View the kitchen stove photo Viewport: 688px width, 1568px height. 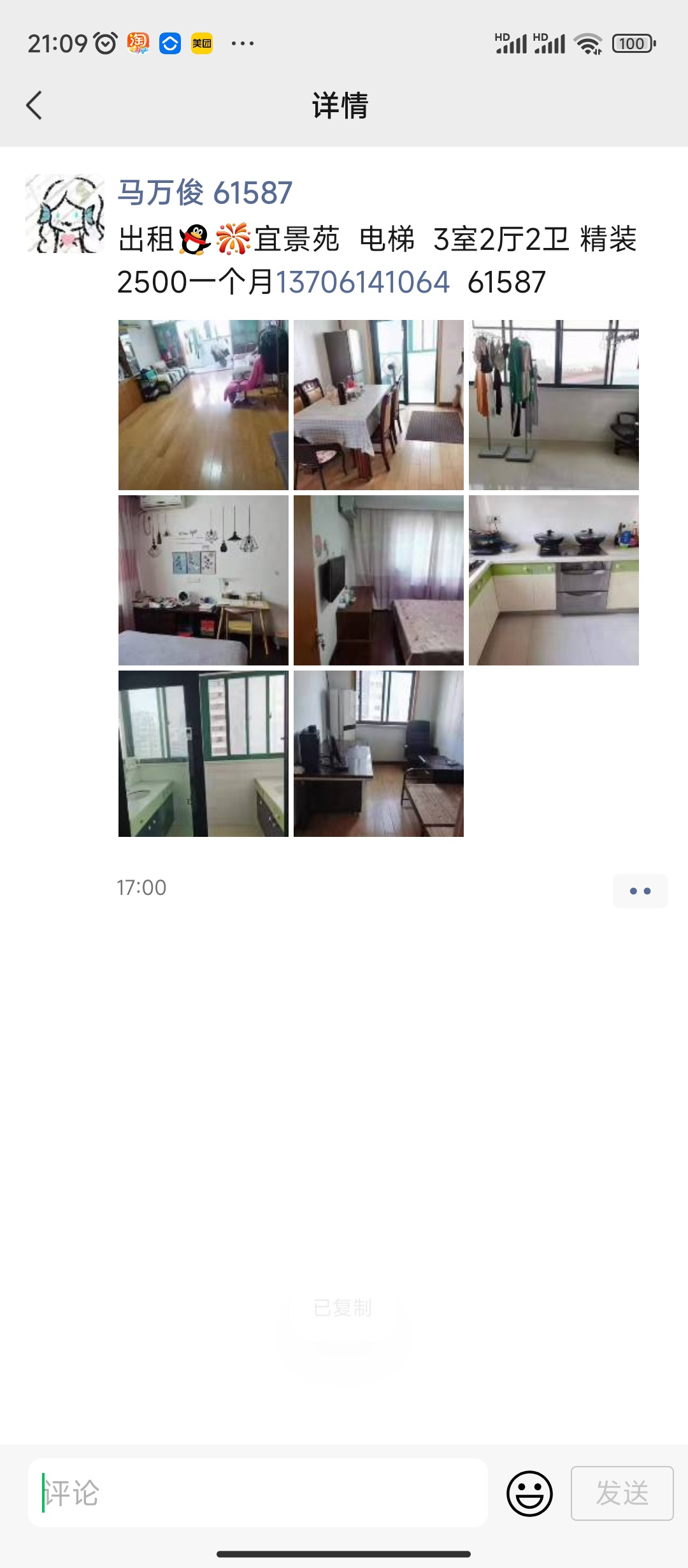point(554,580)
